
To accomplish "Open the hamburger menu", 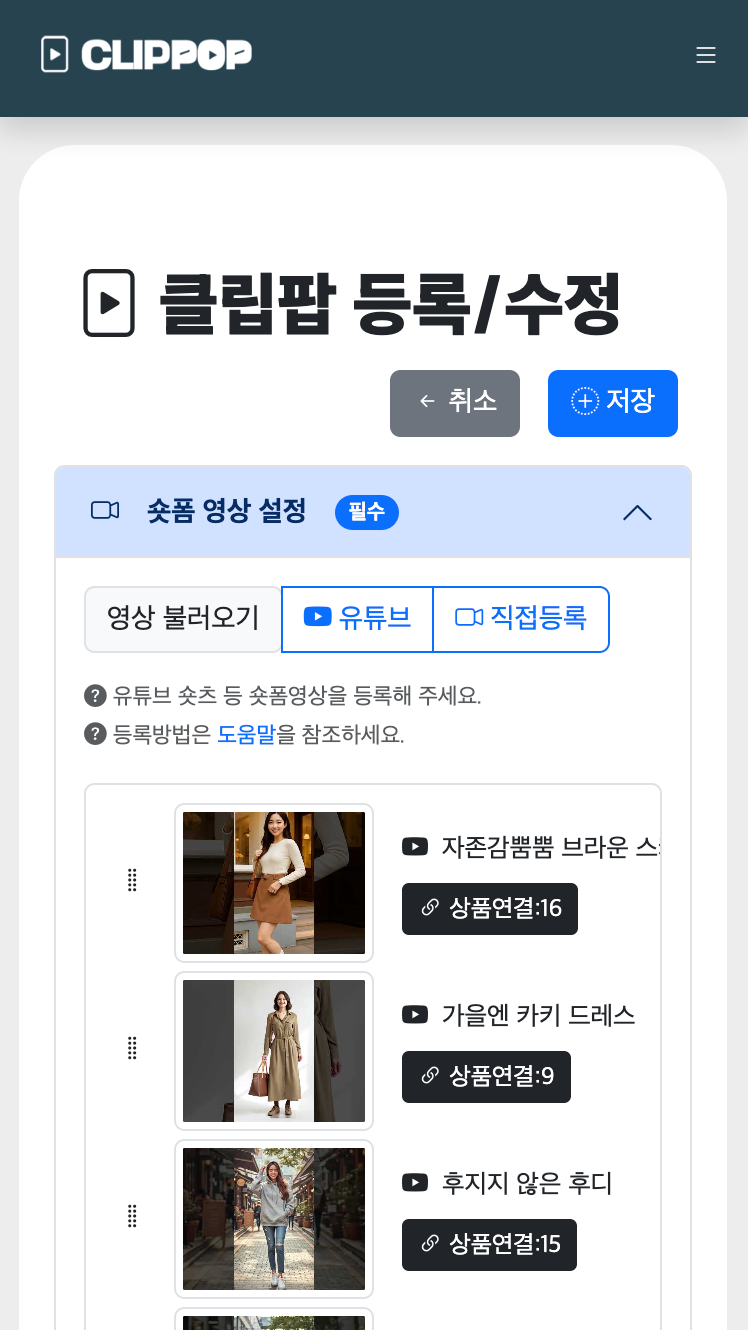I will [706, 56].
